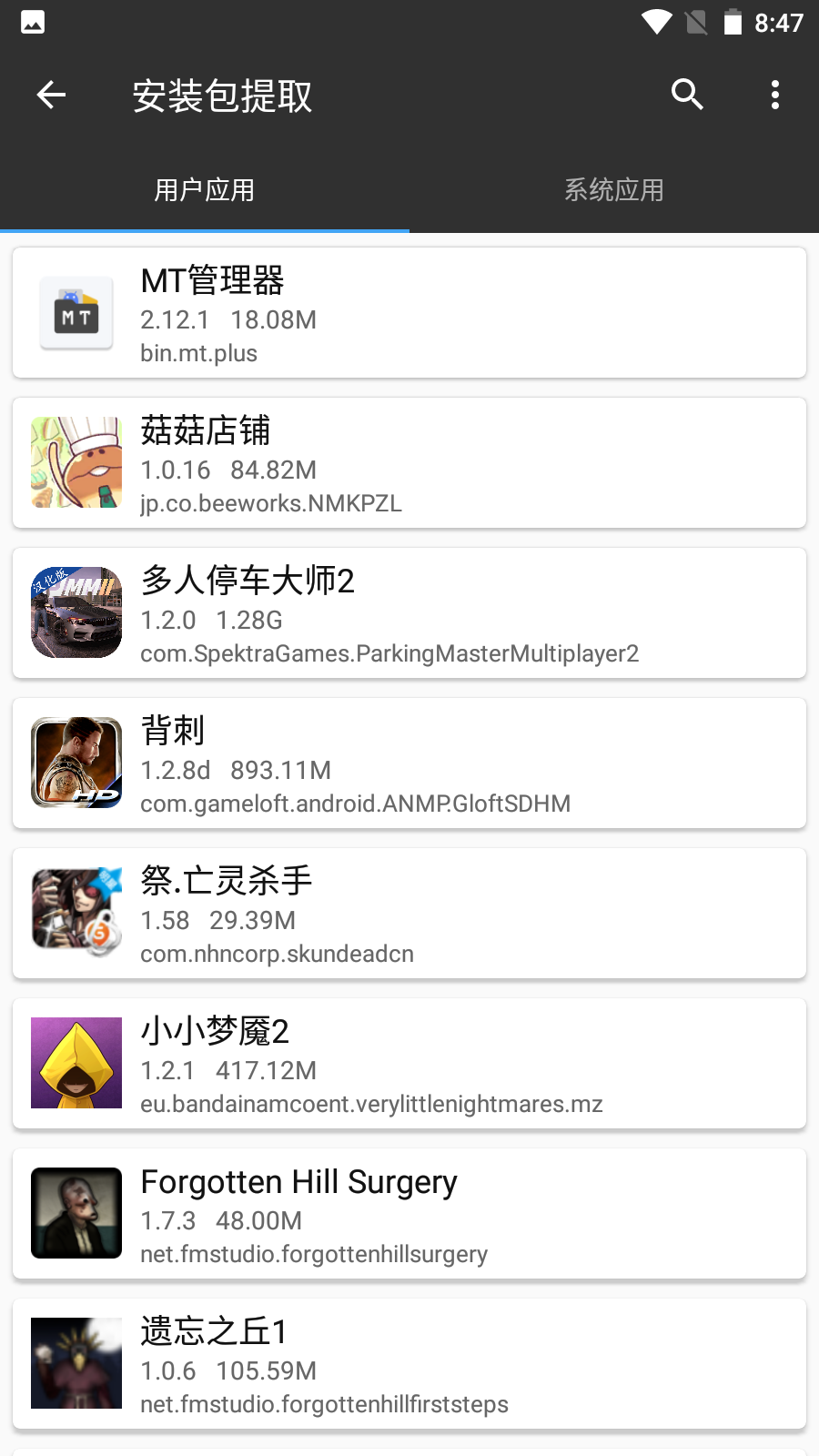
Task: Choose 祭.亡灵杀手 for extraction
Action: (x=409, y=914)
